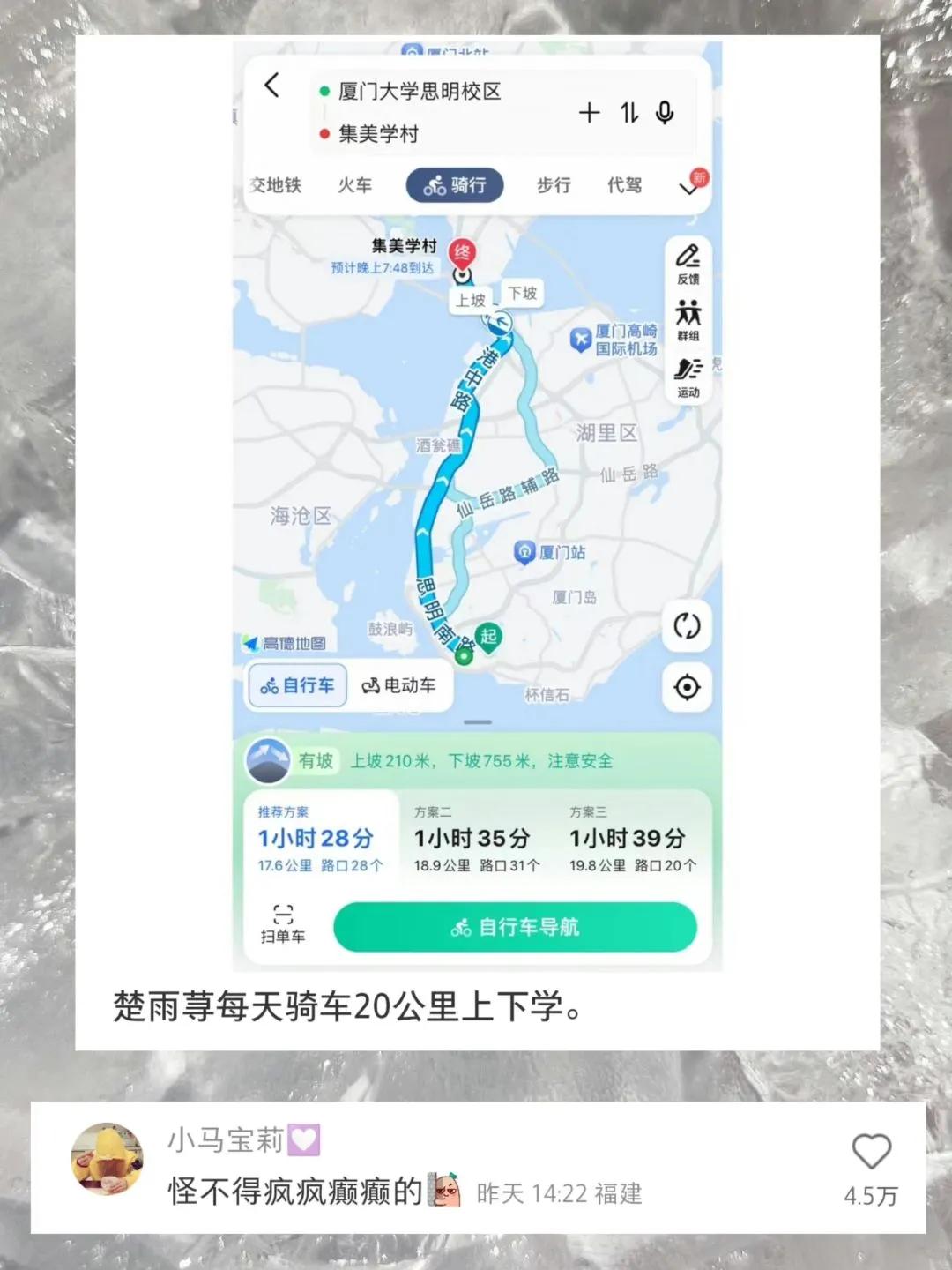Click the add stopover plus button
Image resolution: width=952 pixels, height=1270 pixels.
588,113
